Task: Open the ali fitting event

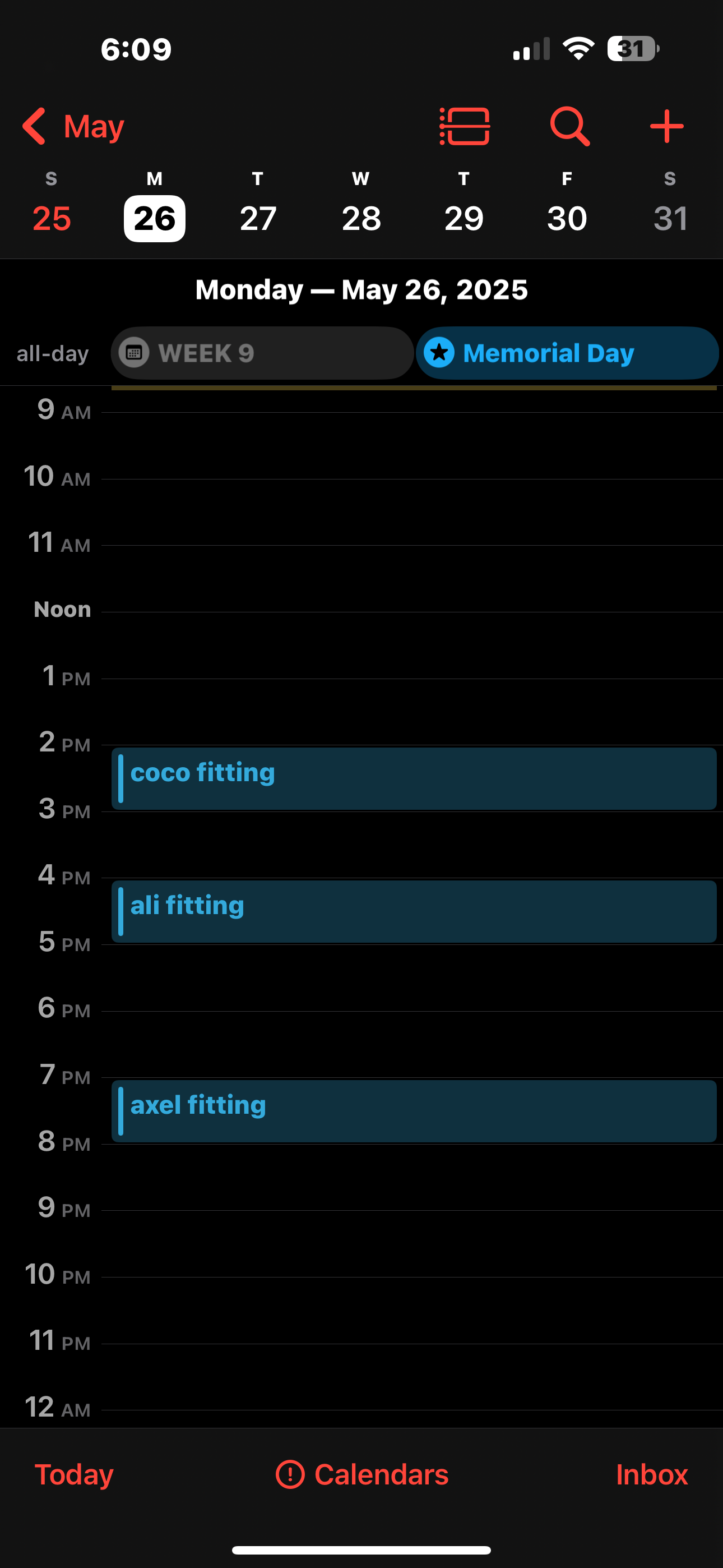Action: coord(414,911)
